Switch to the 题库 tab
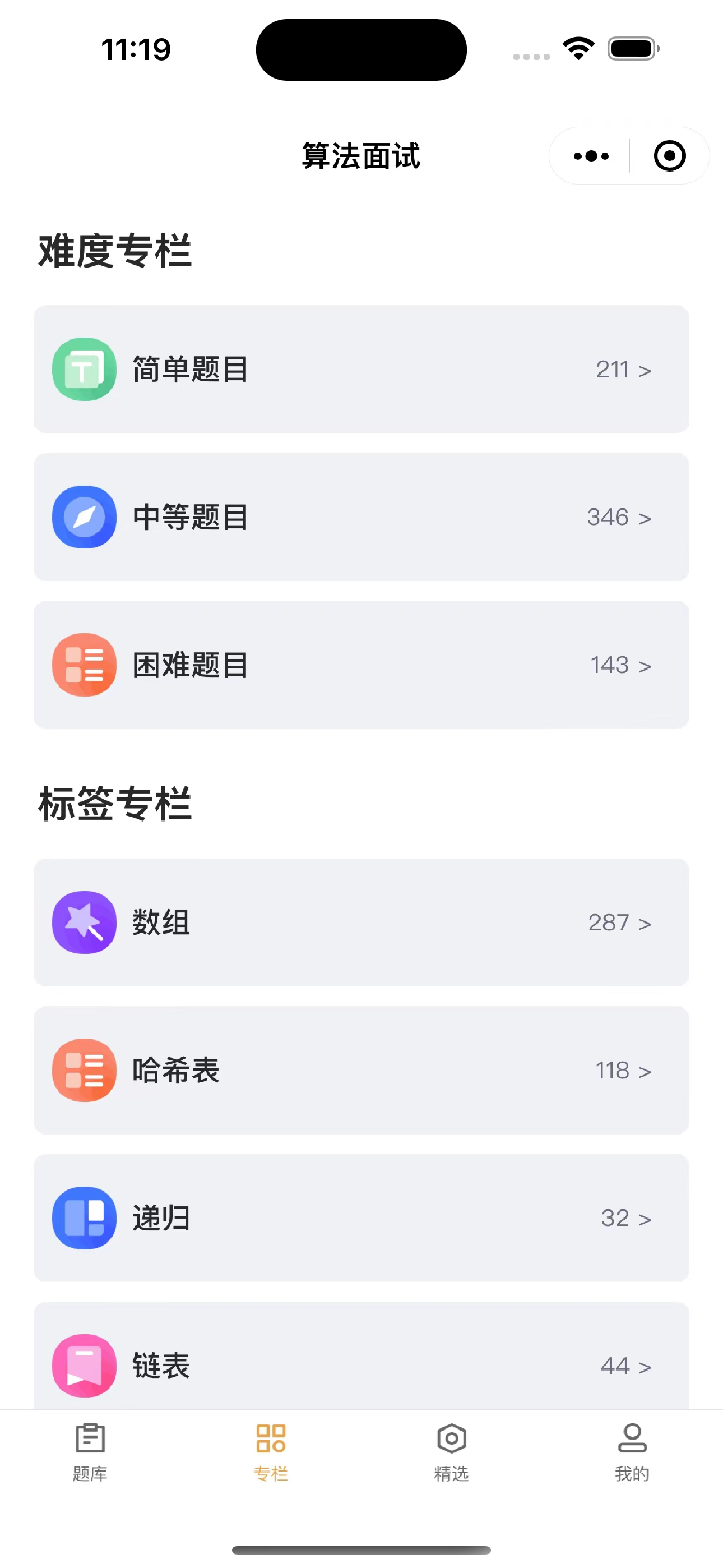723x1568 pixels. point(90,1451)
